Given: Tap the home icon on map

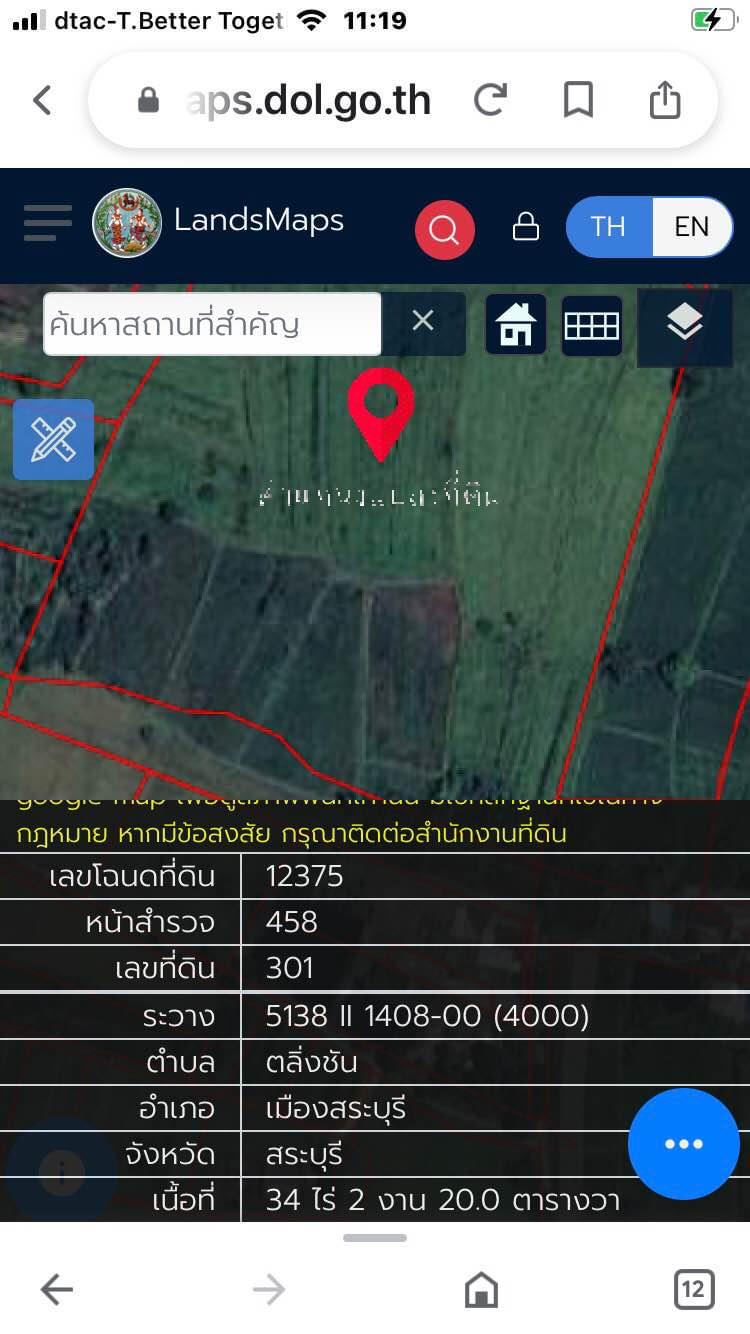Looking at the screenshot, I should click(516, 325).
